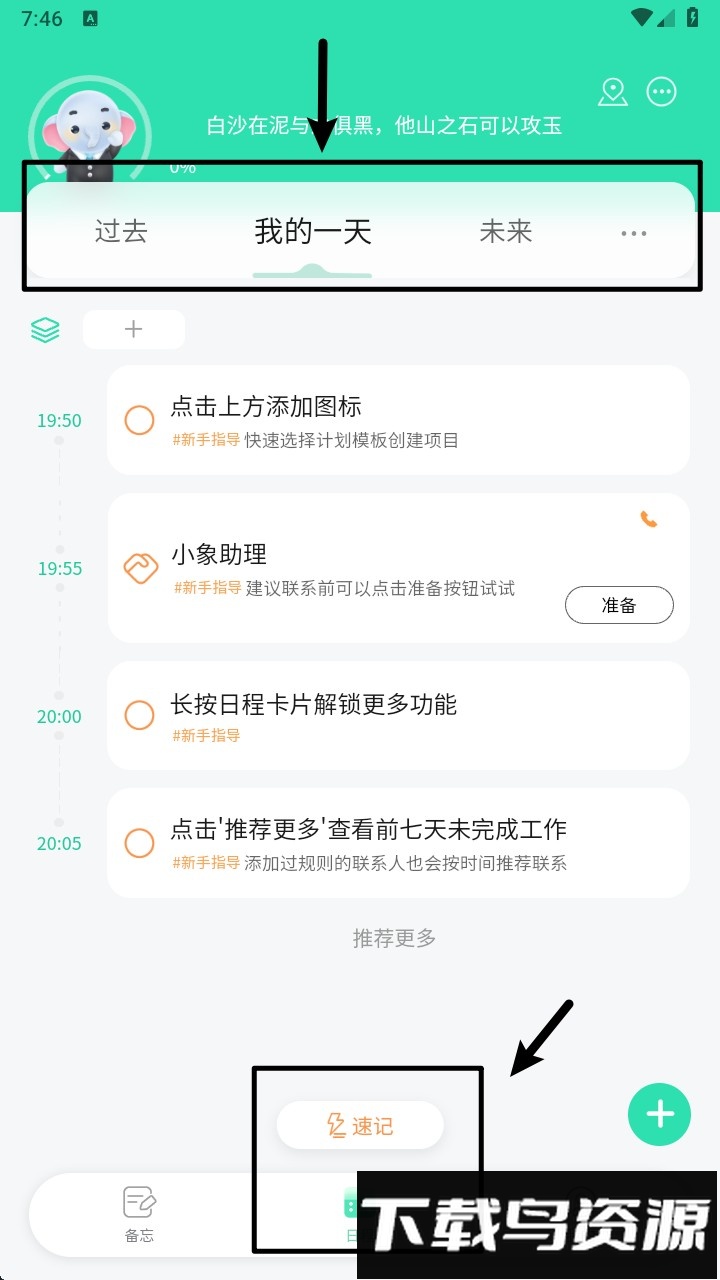720x1280 pixels.
Task: Open the three-dot overflow menu in the header
Action: point(662,92)
